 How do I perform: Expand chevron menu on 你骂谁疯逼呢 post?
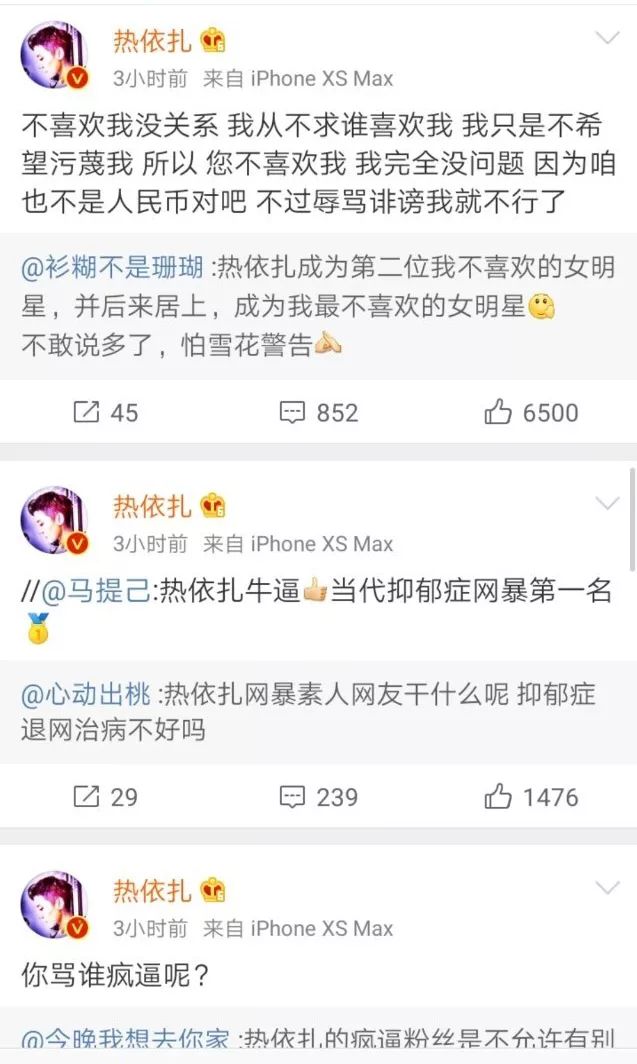[x=608, y=888]
